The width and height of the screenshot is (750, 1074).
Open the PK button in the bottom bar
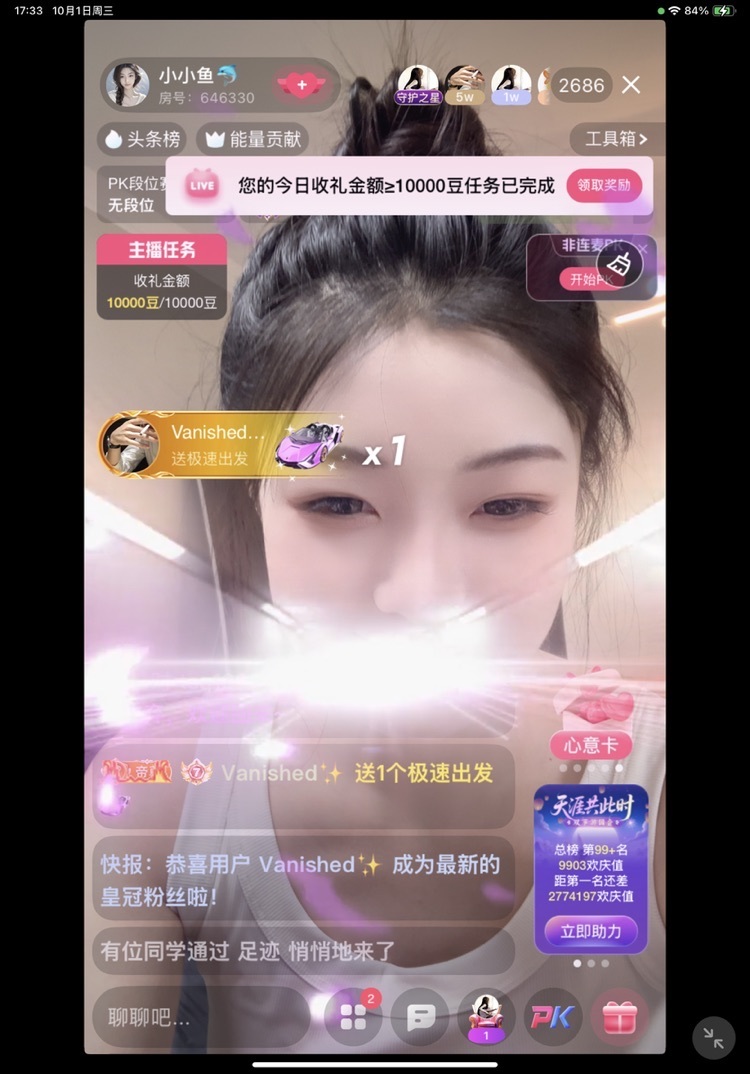552,1018
